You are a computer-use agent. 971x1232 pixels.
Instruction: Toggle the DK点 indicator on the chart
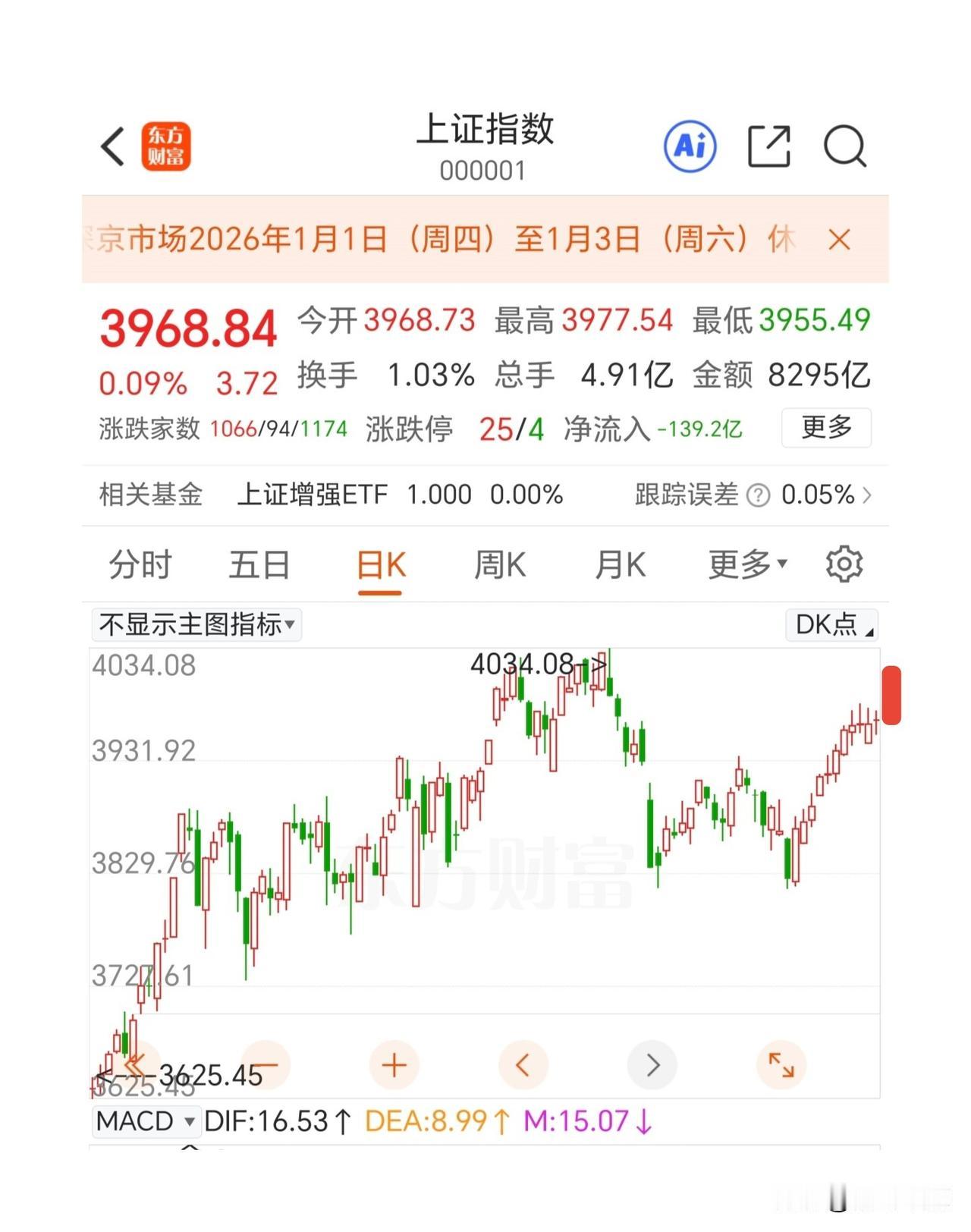[830, 624]
